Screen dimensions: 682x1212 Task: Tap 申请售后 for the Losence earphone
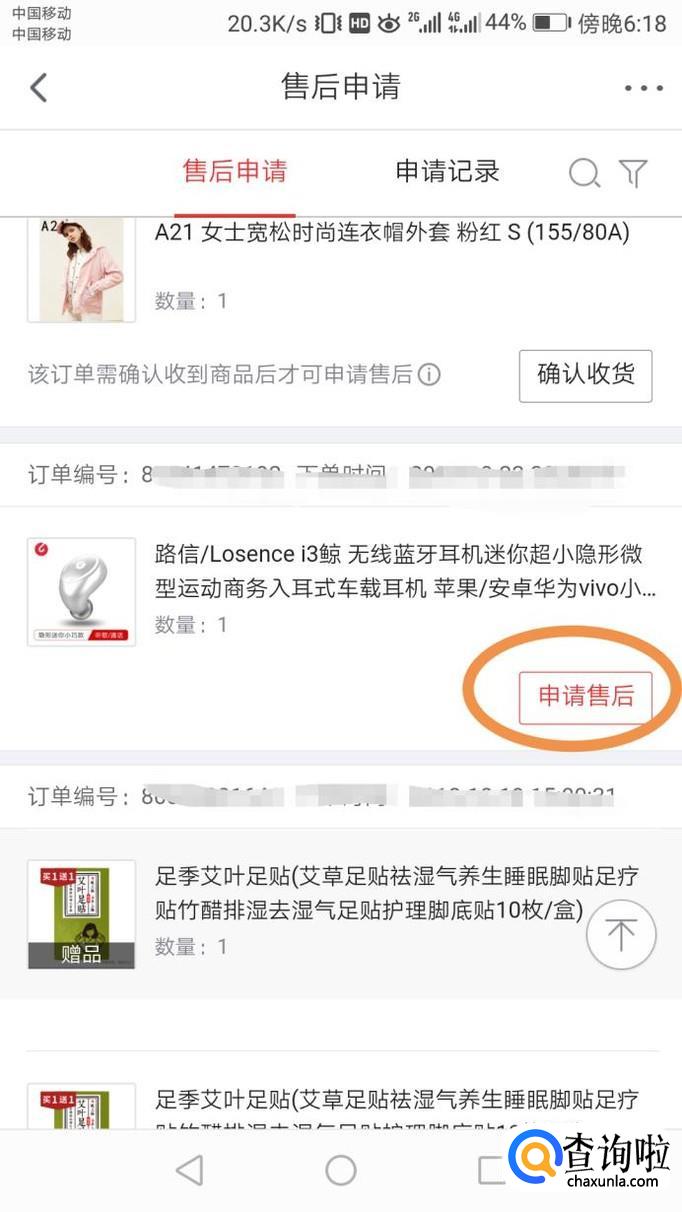click(x=585, y=697)
